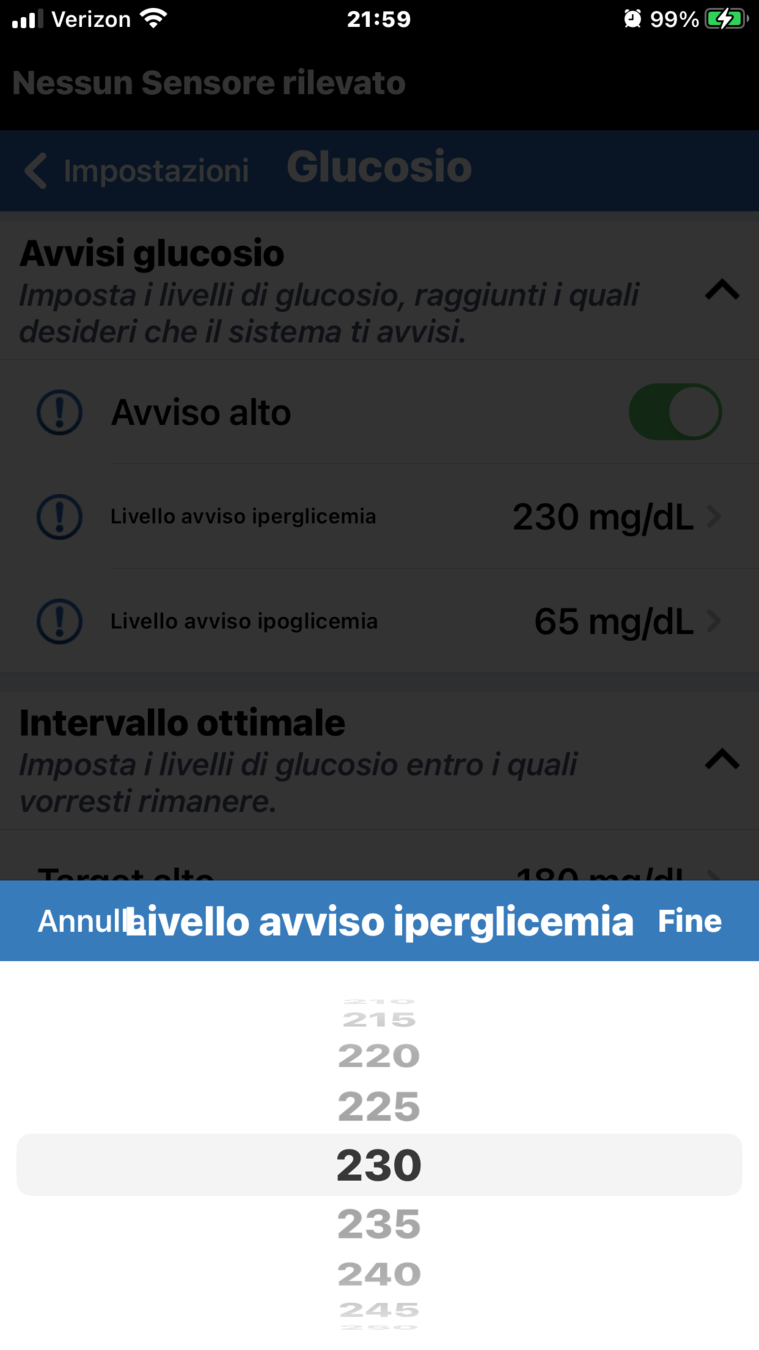Go back to Impostazioni
The width and height of the screenshot is (759, 1350).
point(137,171)
